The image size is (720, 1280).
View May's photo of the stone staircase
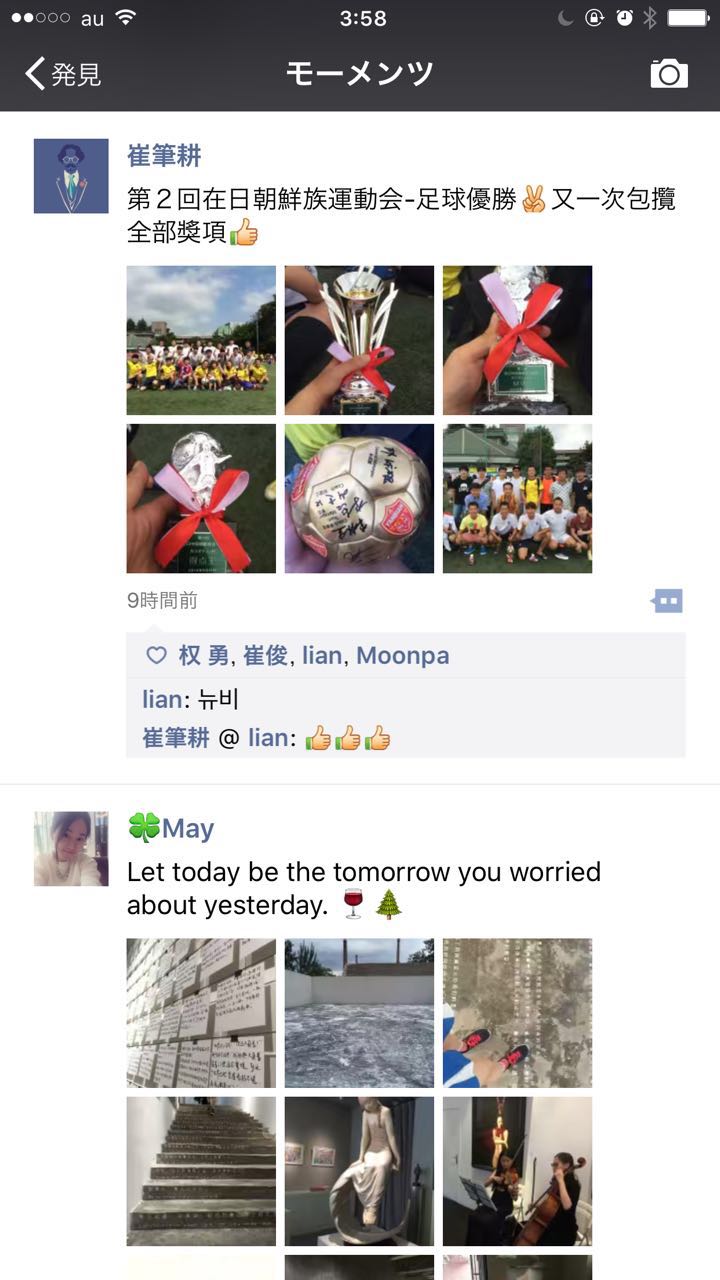coord(201,1171)
